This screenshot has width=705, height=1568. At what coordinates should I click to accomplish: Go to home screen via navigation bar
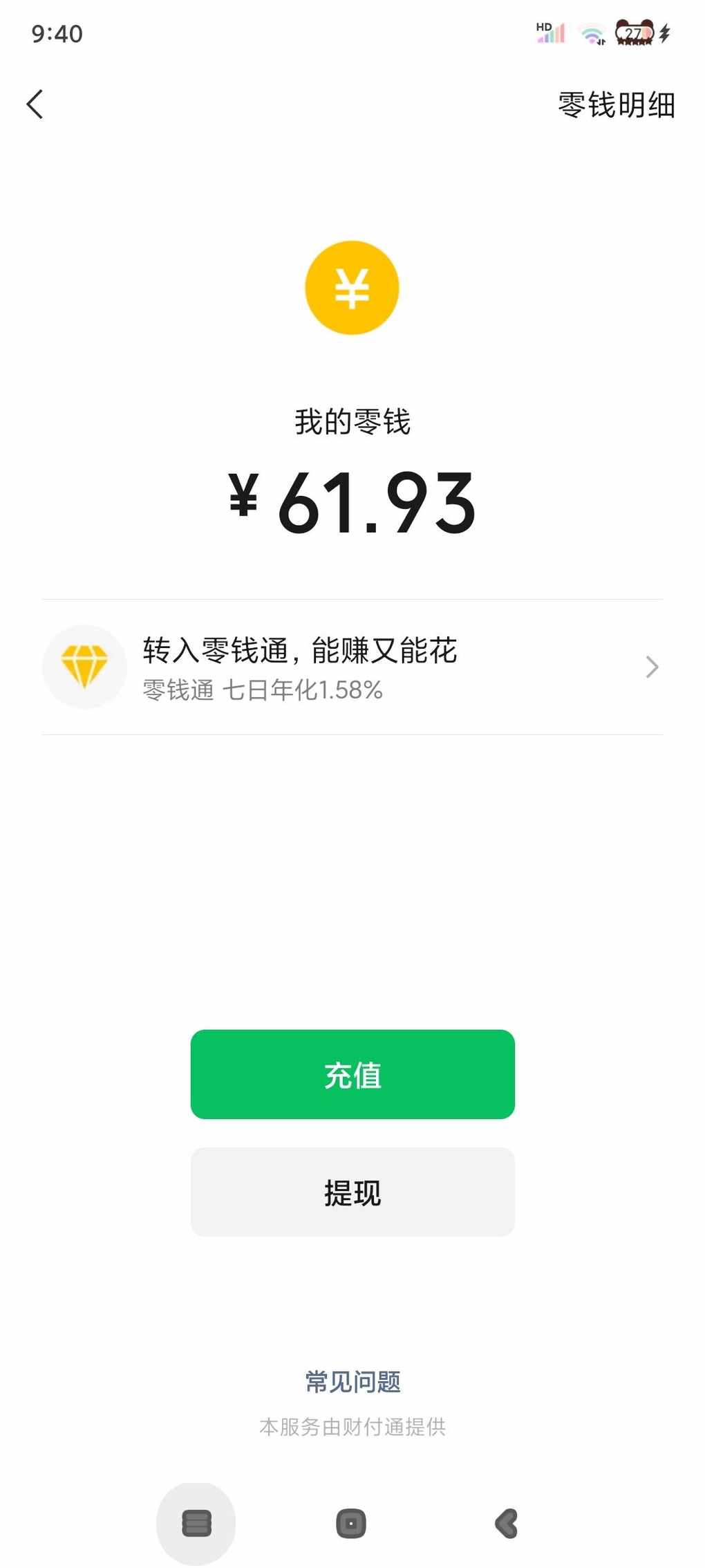pos(351,1523)
